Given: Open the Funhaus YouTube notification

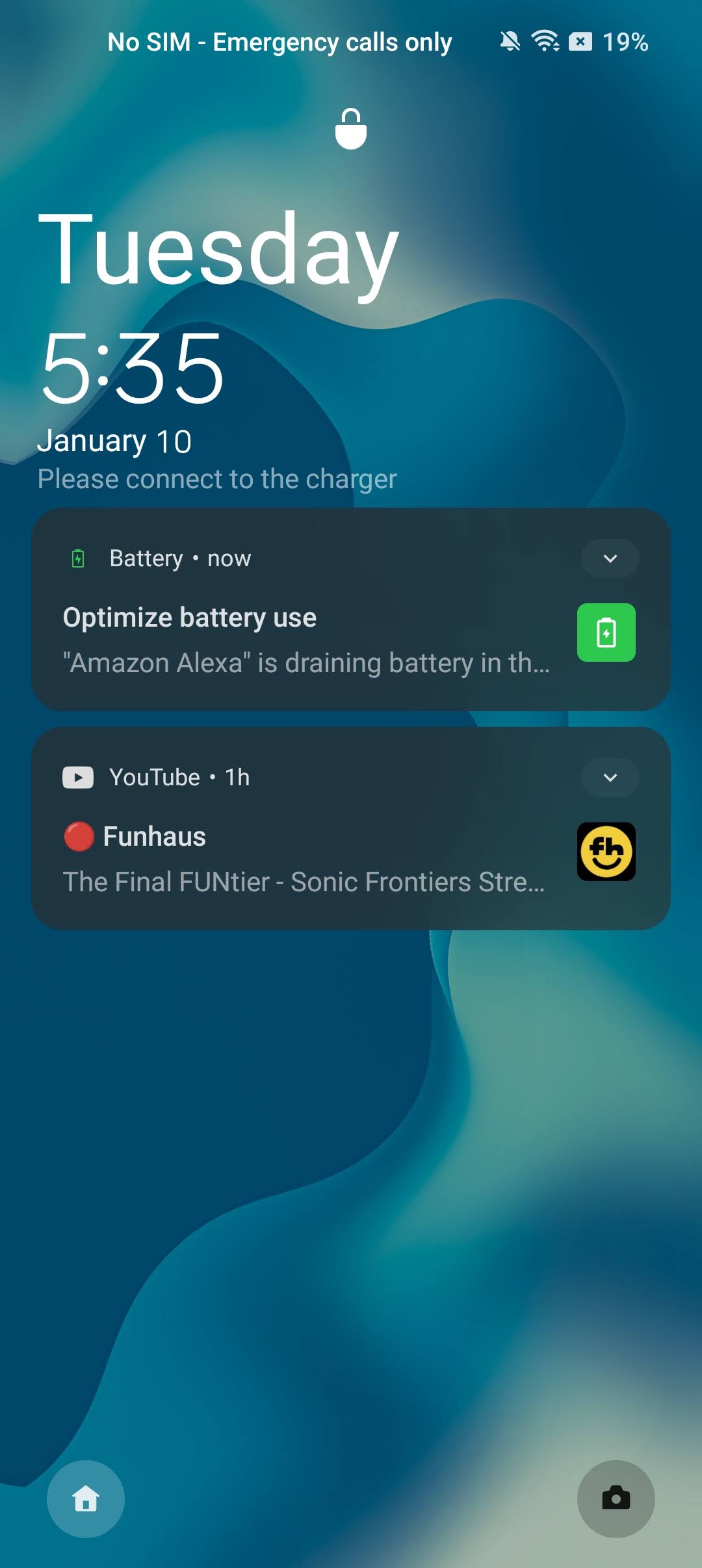Looking at the screenshot, I should click(x=351, y=828).
